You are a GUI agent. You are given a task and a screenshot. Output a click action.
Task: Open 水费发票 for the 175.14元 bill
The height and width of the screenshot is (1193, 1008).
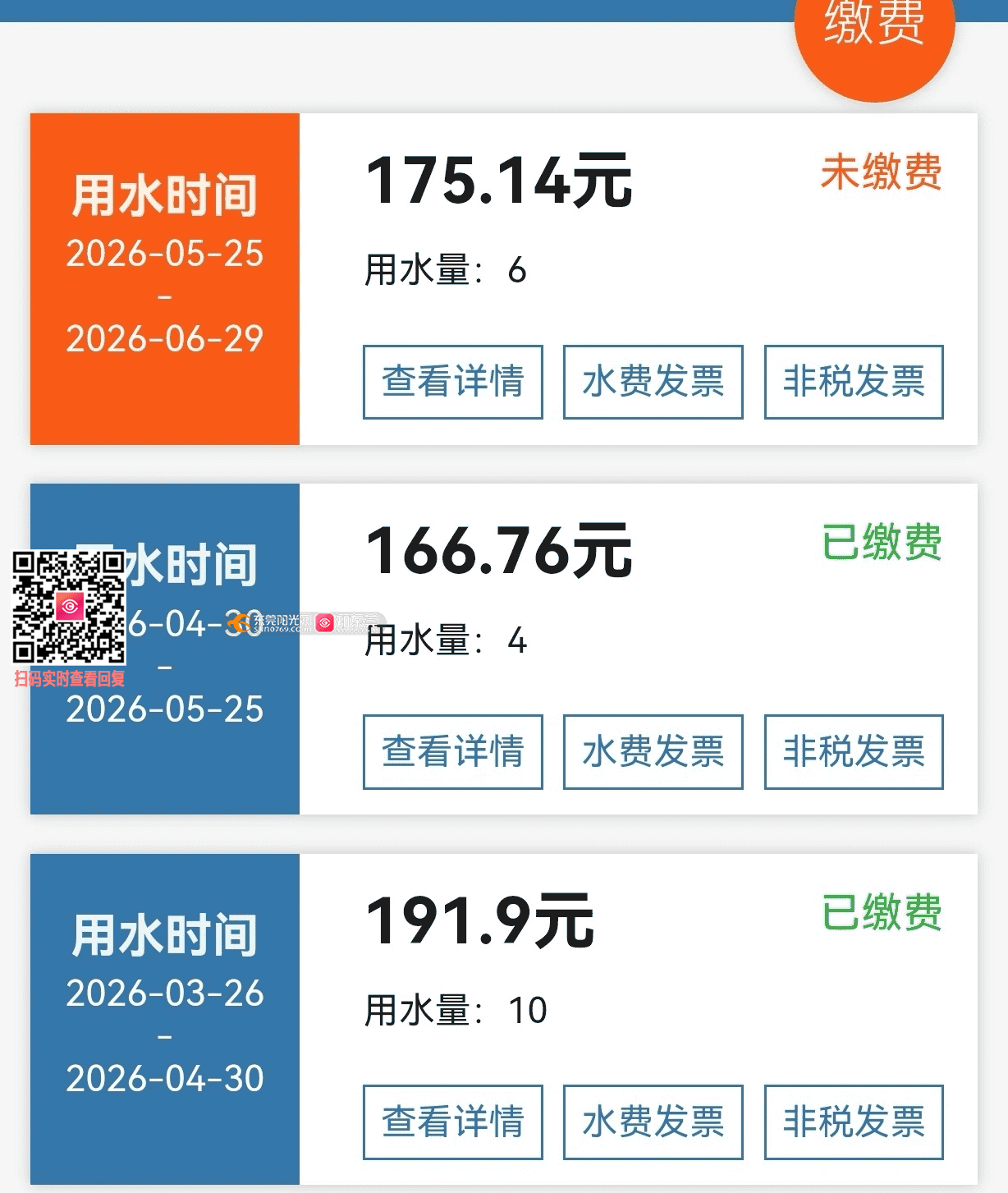pos(653,382)
